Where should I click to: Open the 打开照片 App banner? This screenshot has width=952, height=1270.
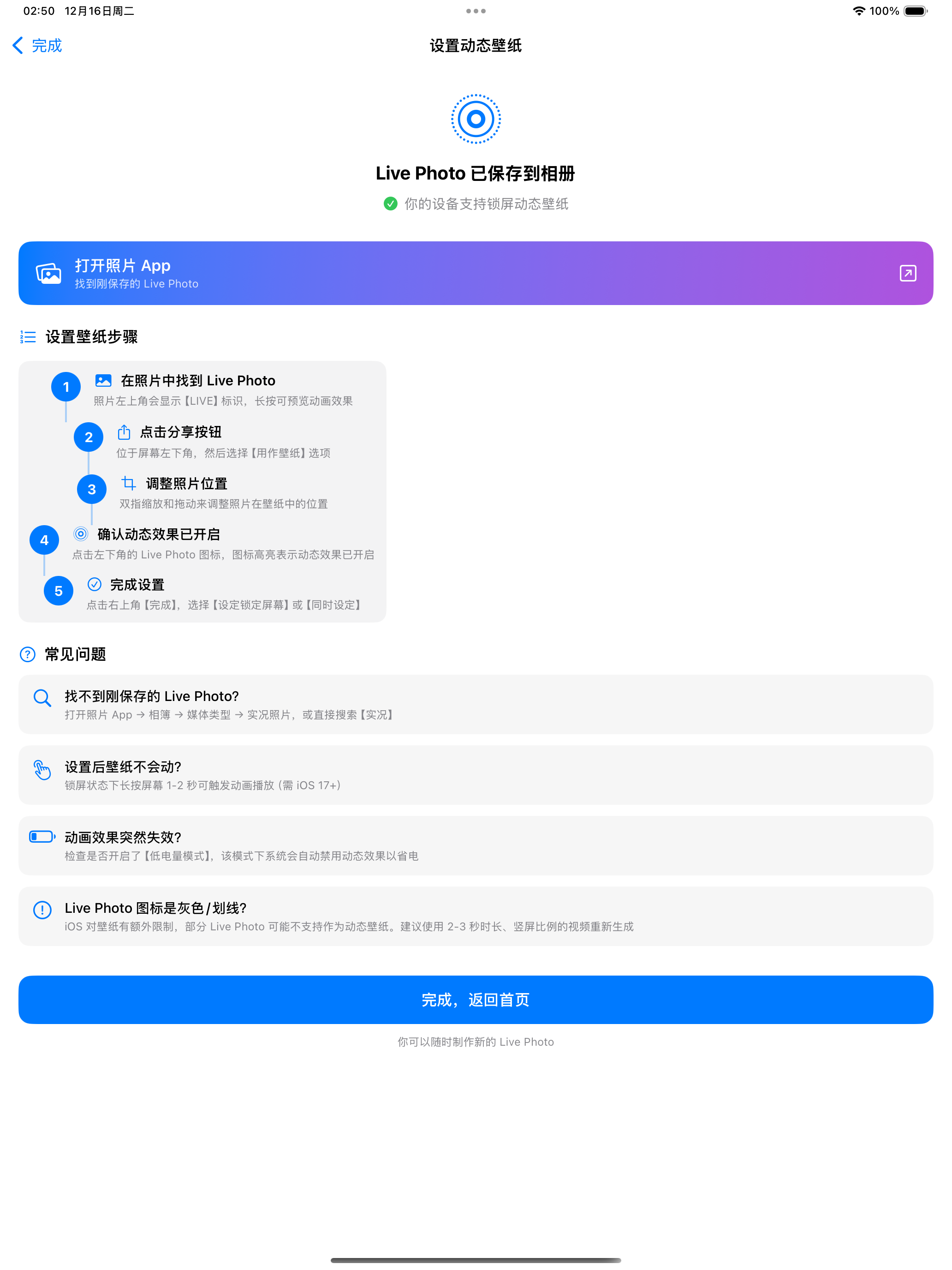coord(475,273)
